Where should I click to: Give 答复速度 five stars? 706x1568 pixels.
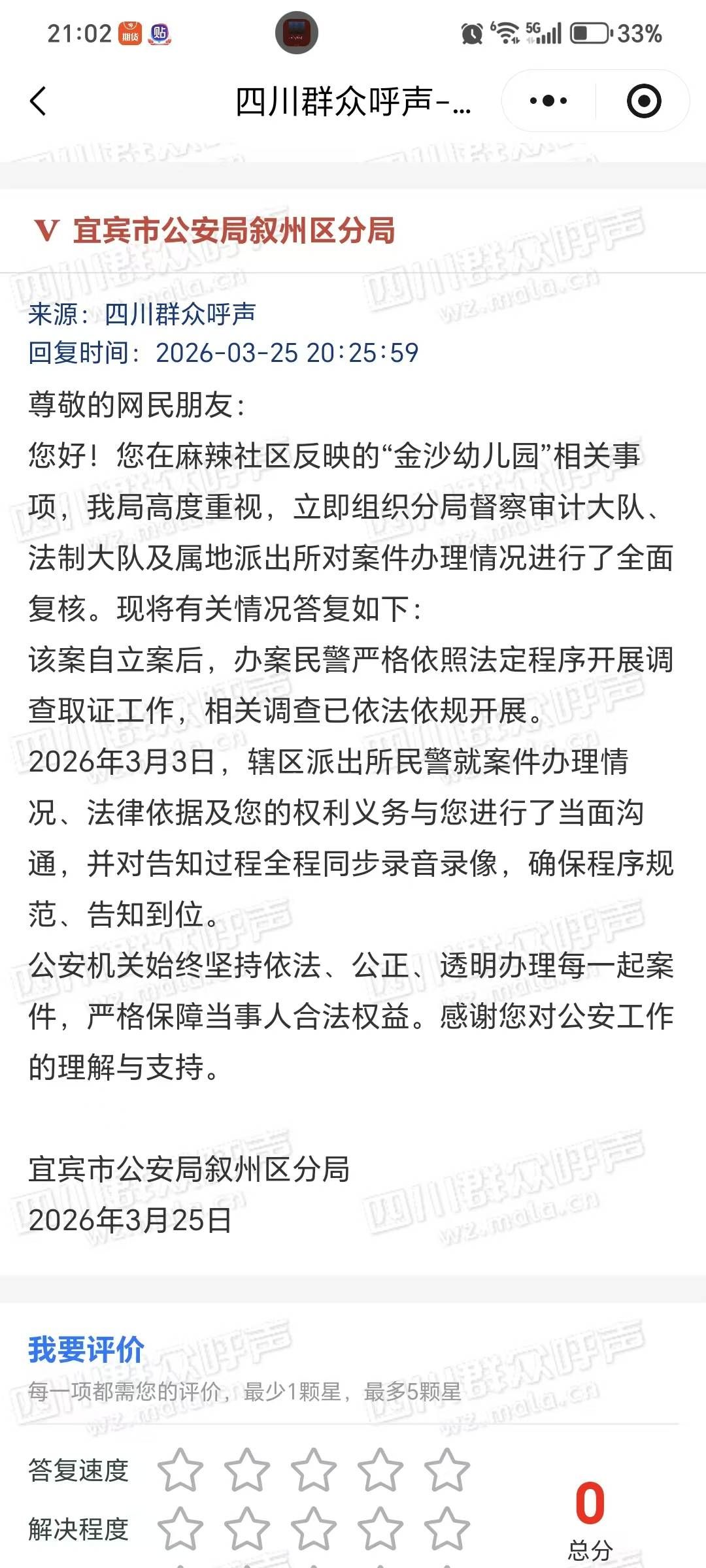point(446,1470)
